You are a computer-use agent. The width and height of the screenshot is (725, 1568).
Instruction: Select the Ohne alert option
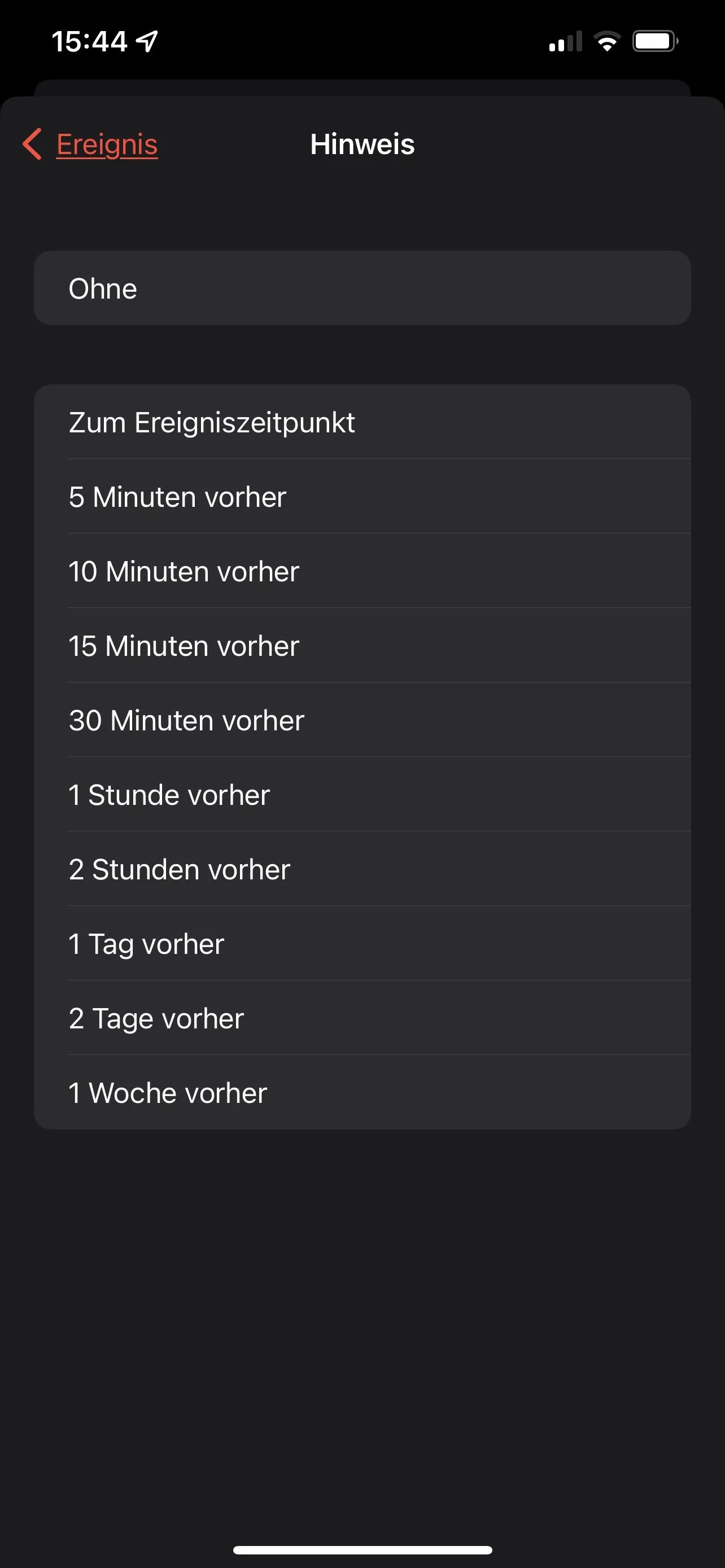tap(361, 288)
